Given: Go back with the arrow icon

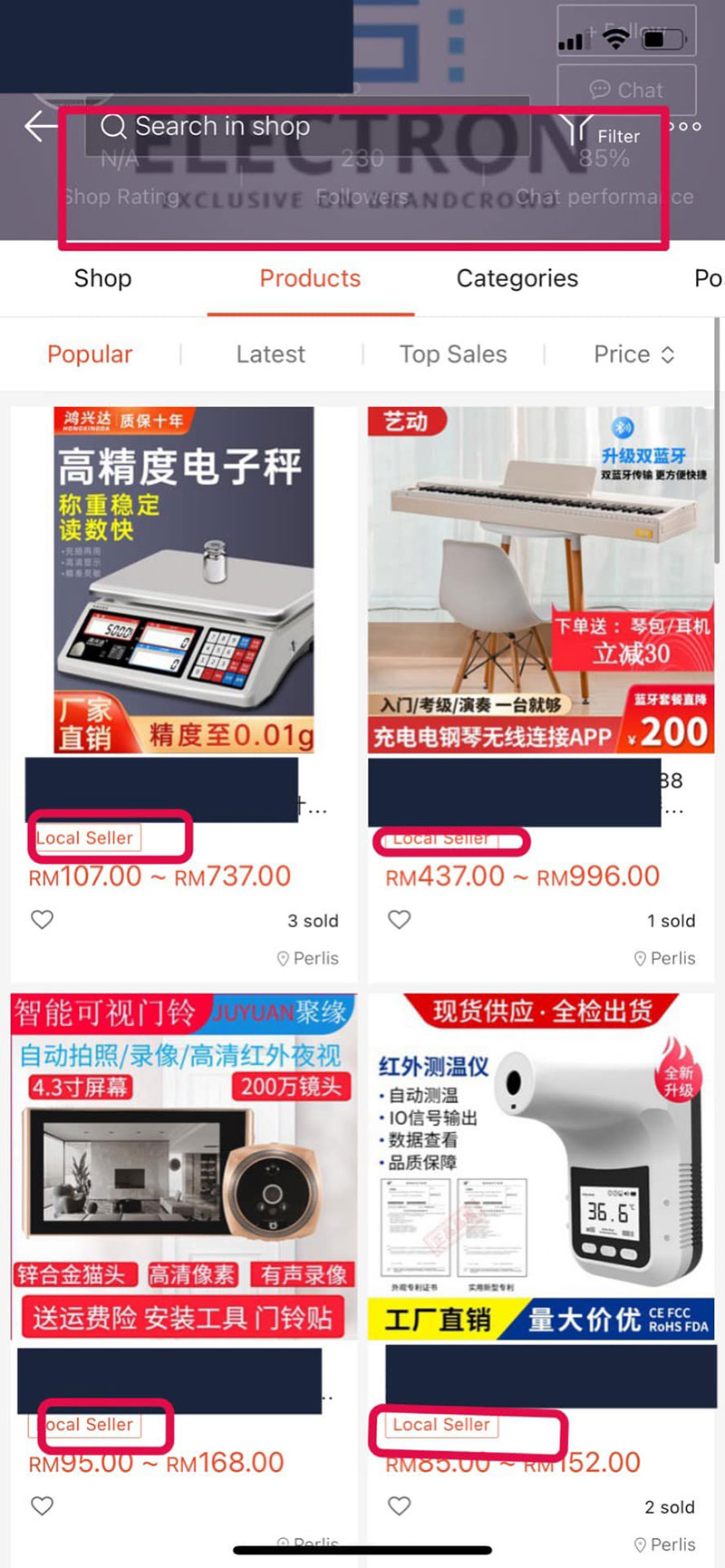Looking at the screenshot, I should point(41,126).
